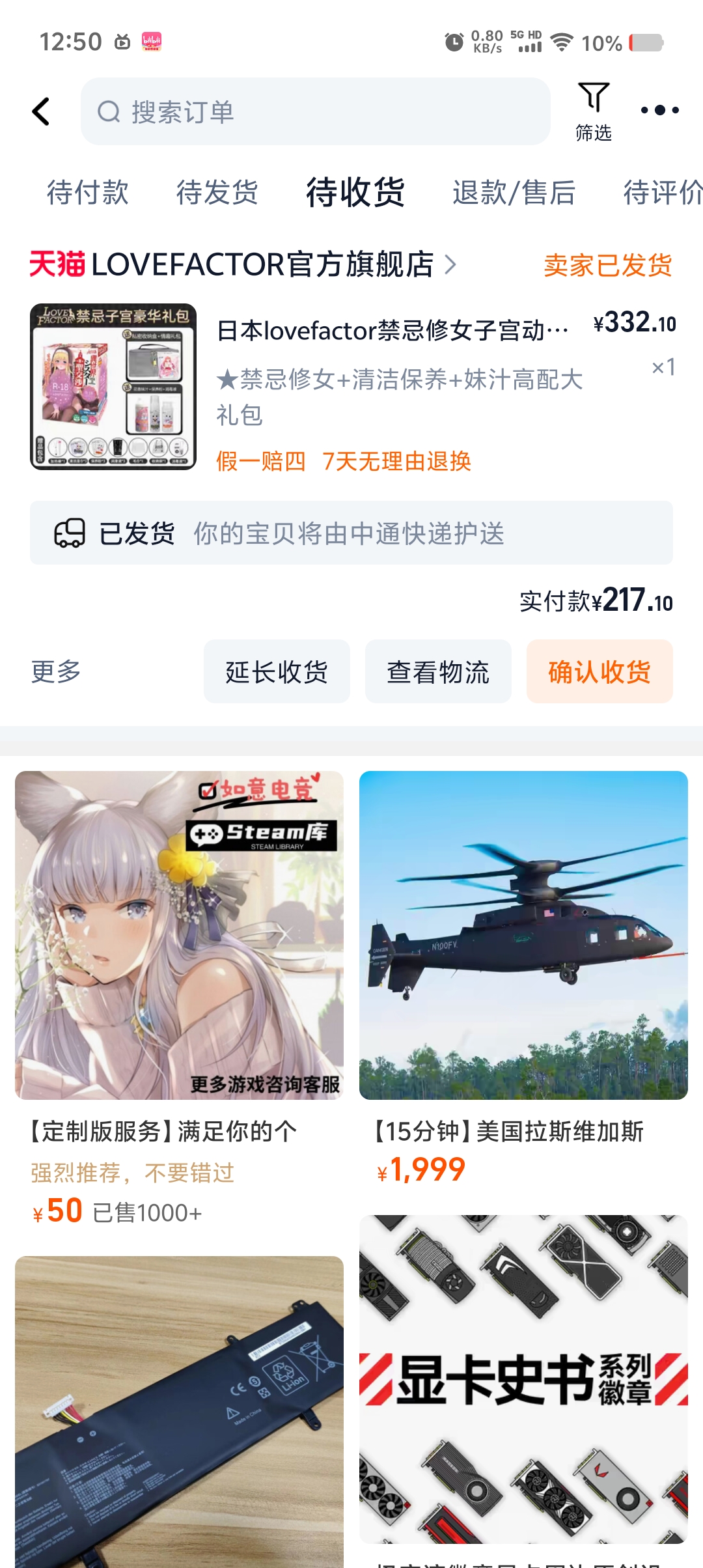View the 已发货 shipping status banner
This screenshot has height=1568, width=703.
pyautogui.click(x=351, y=533)
